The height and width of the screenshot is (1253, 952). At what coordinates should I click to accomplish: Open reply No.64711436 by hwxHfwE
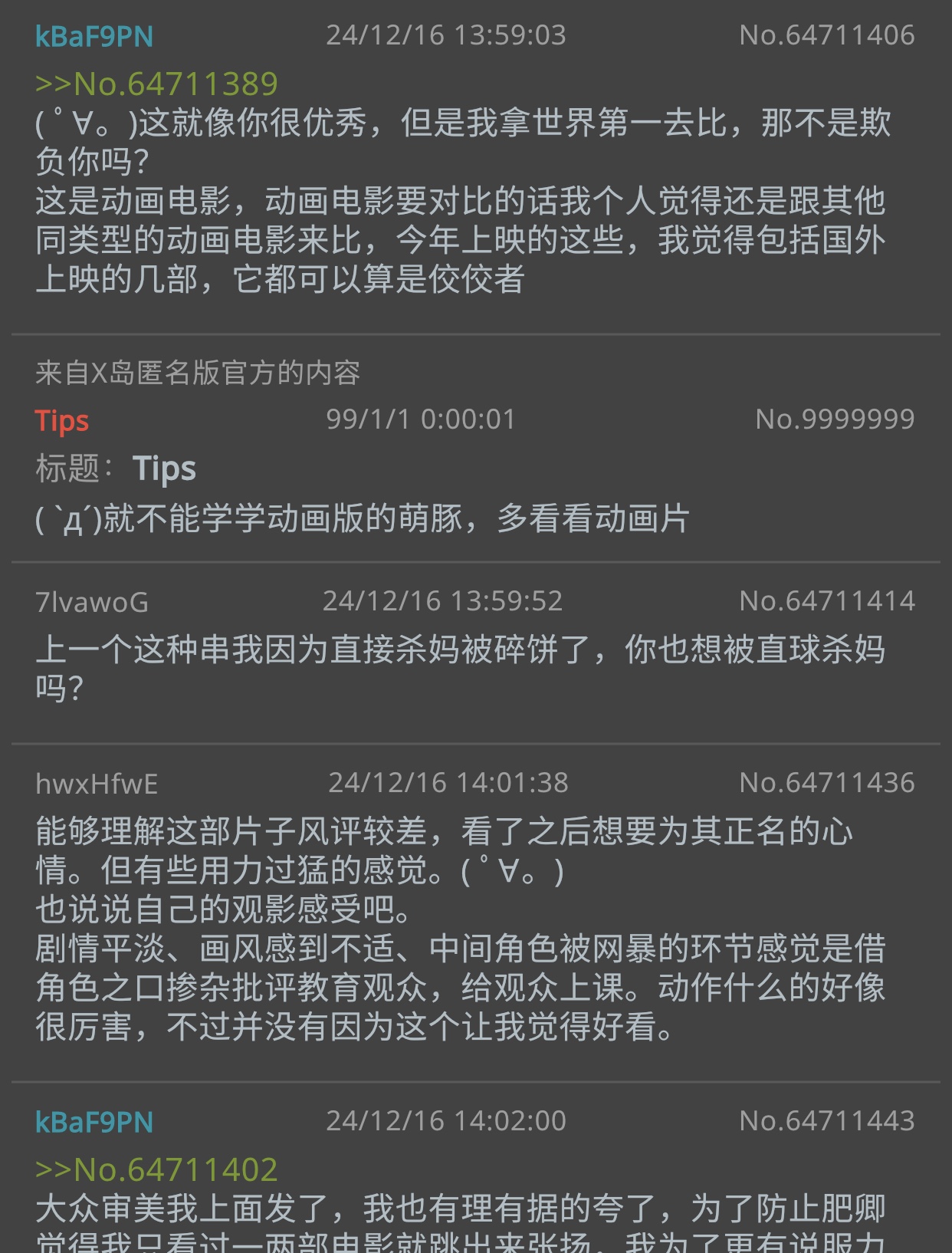[x=826, y=783]
